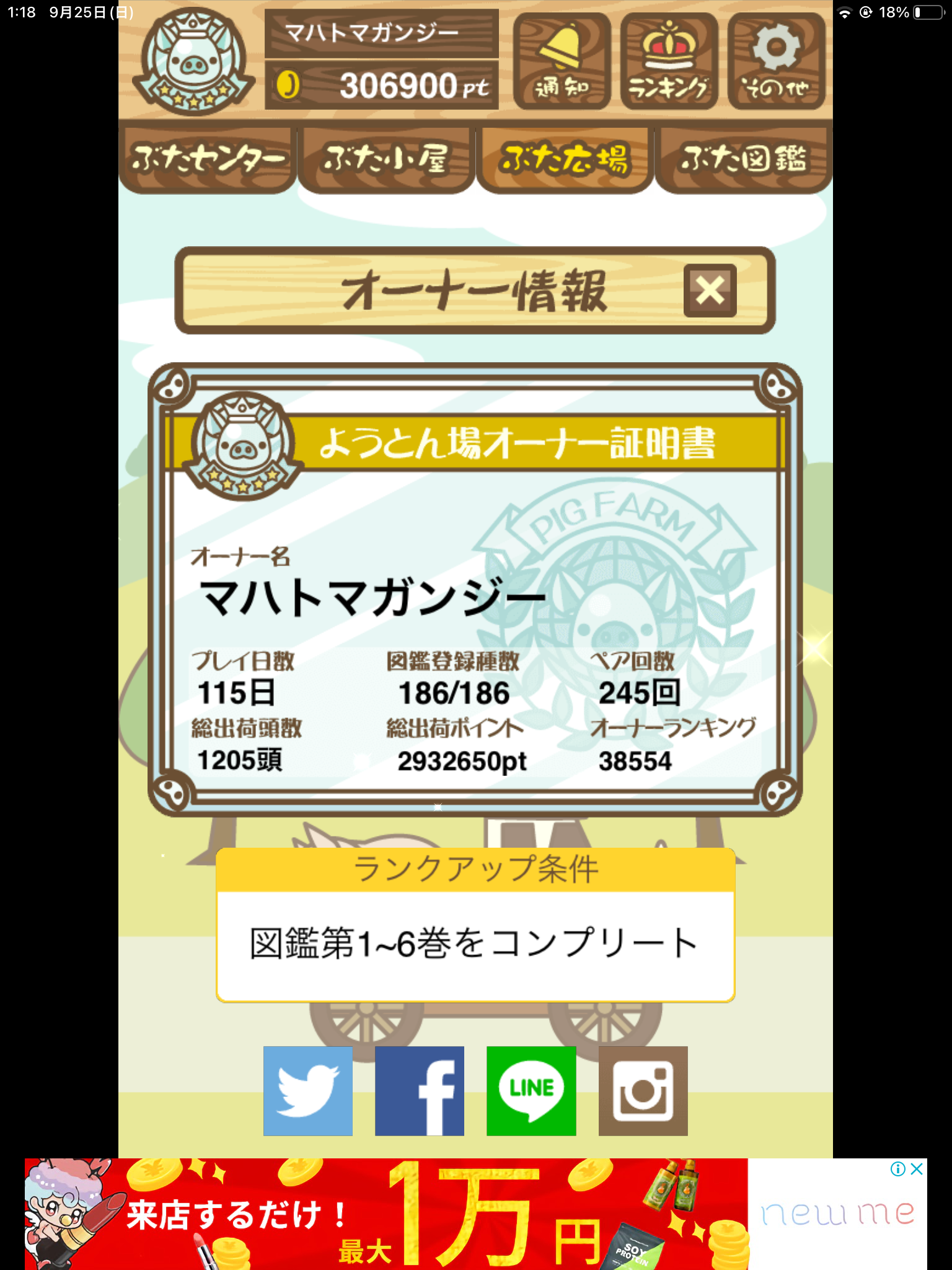Share owner certificate on Twitter
This screenshot has width=952, height=1270.
tap(308, 1091)
